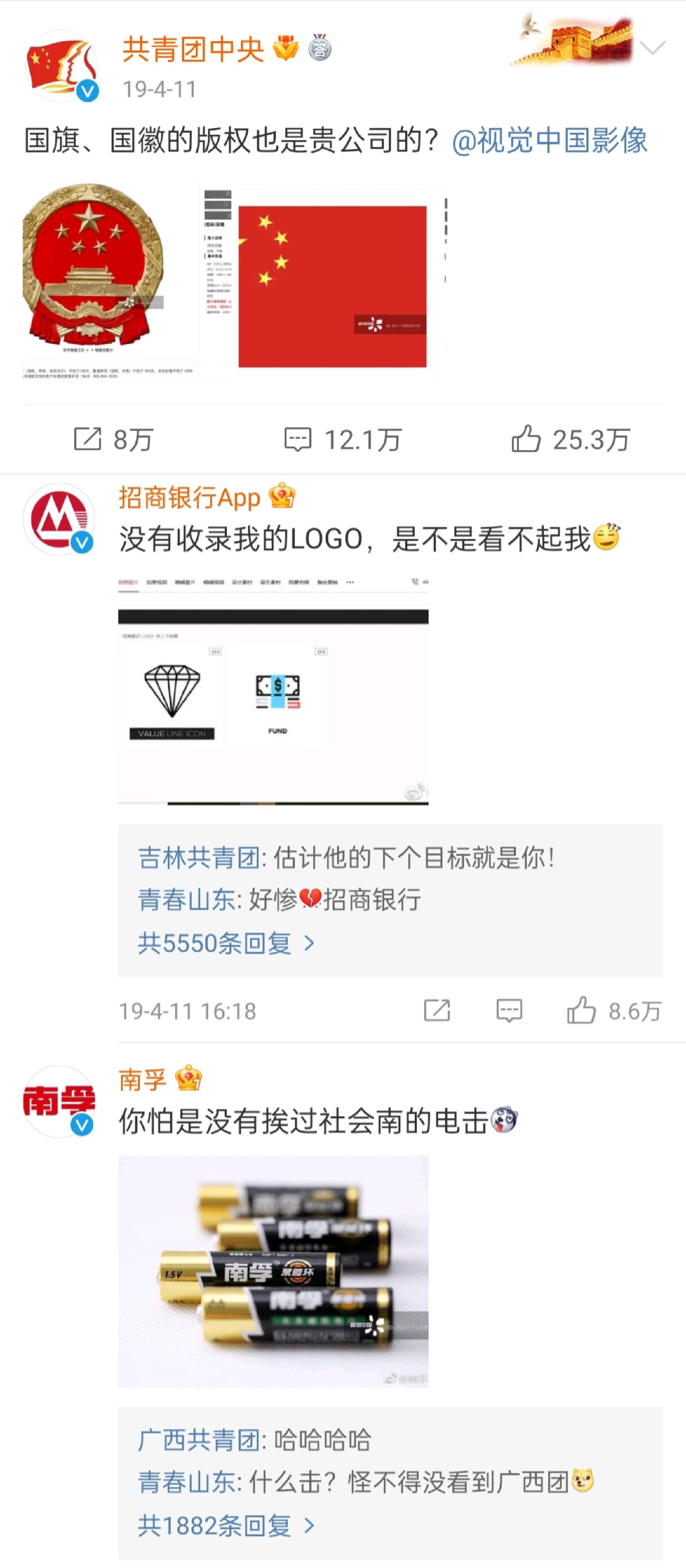The image size is (686, 1568).
Task: Repost the post with 8万 shares
Action: [113, 440]
